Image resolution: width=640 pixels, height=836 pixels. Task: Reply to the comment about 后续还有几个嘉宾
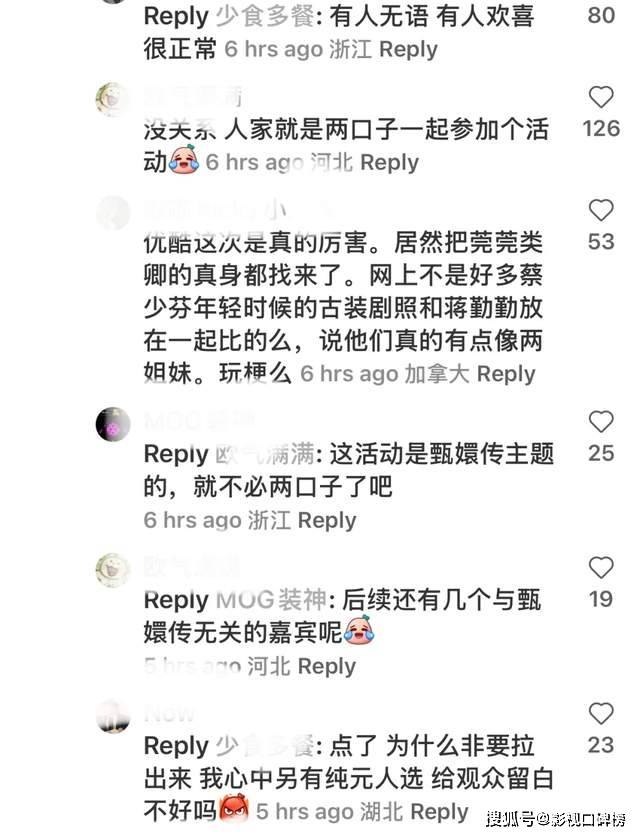tap(327, 666)
